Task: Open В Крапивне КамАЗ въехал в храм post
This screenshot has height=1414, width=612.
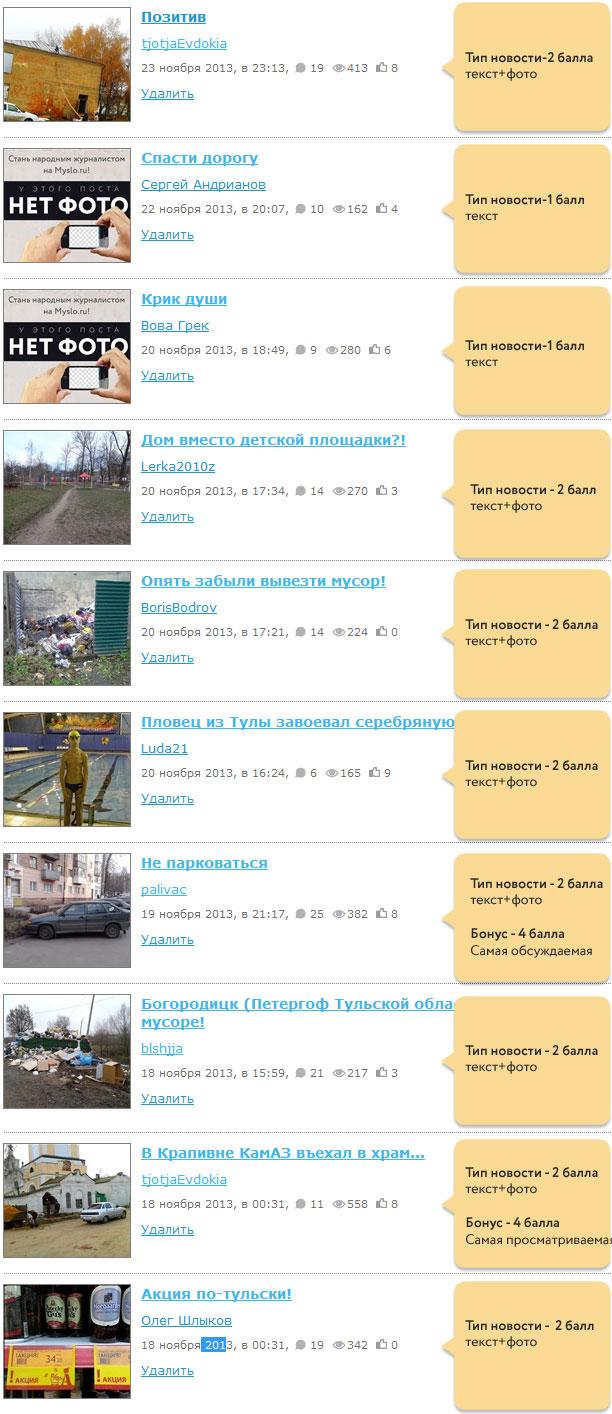Action: click(283, 1153)
